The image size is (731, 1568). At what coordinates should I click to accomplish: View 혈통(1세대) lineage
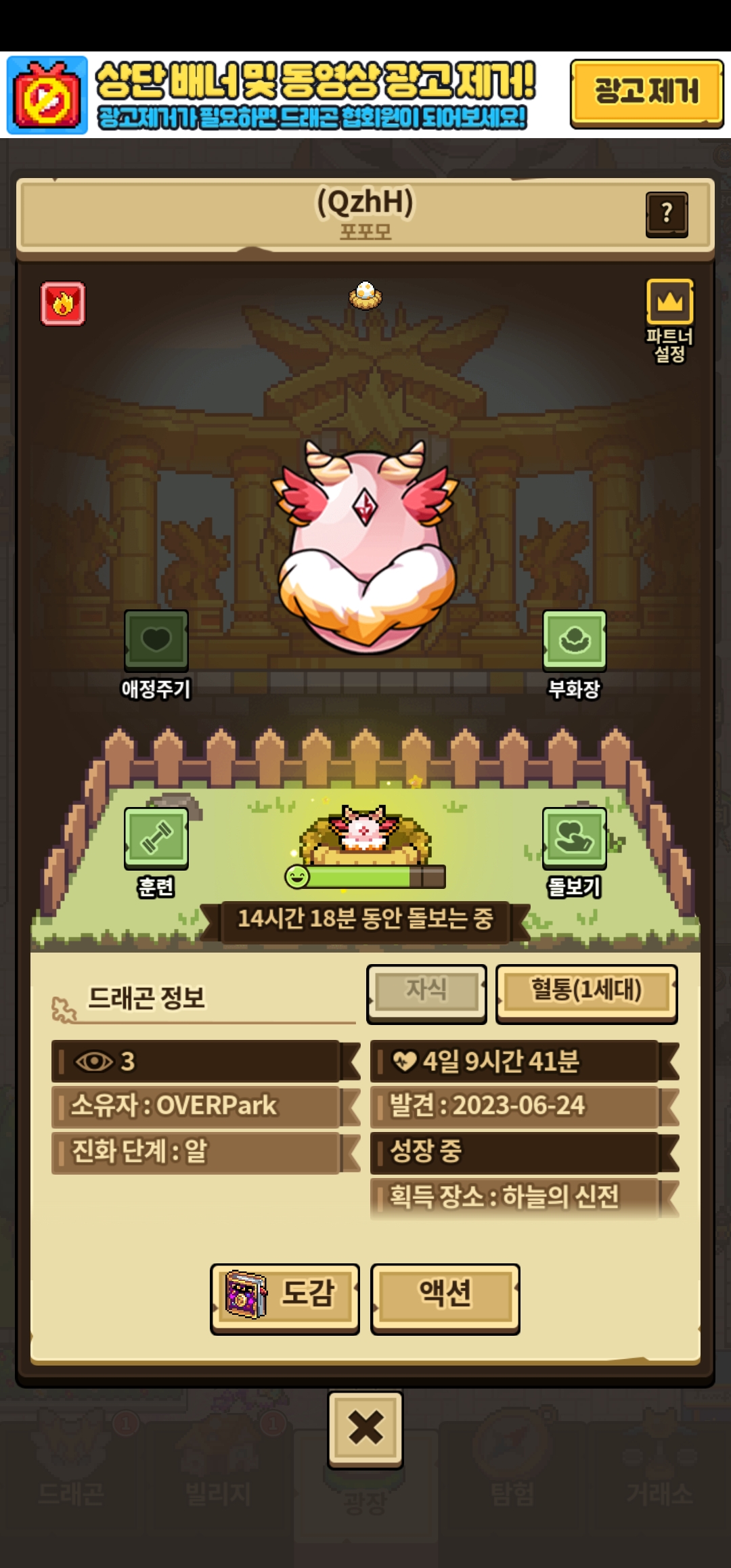(587, 993)
